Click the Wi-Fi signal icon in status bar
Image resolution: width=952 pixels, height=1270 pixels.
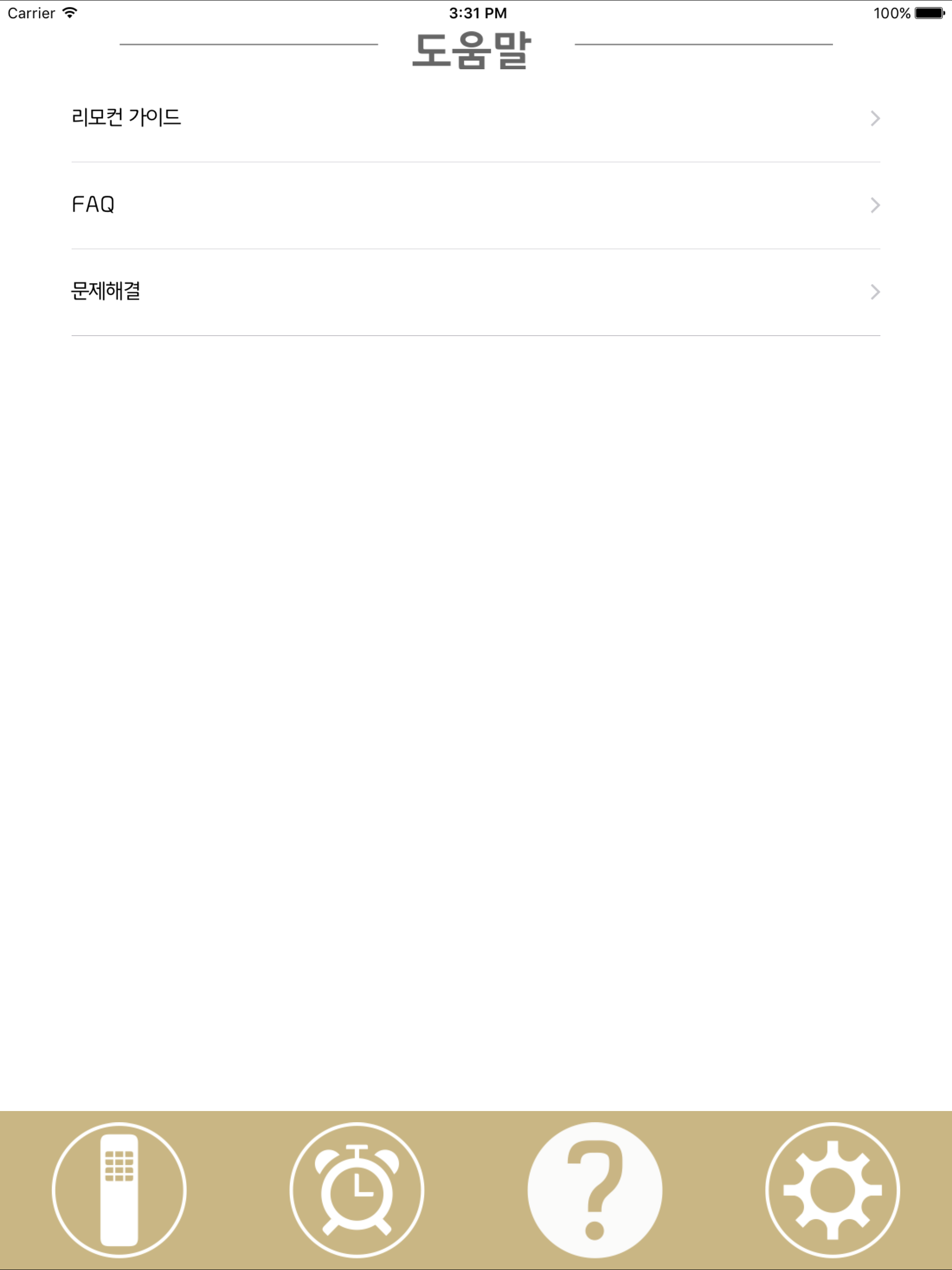point(71,12)
